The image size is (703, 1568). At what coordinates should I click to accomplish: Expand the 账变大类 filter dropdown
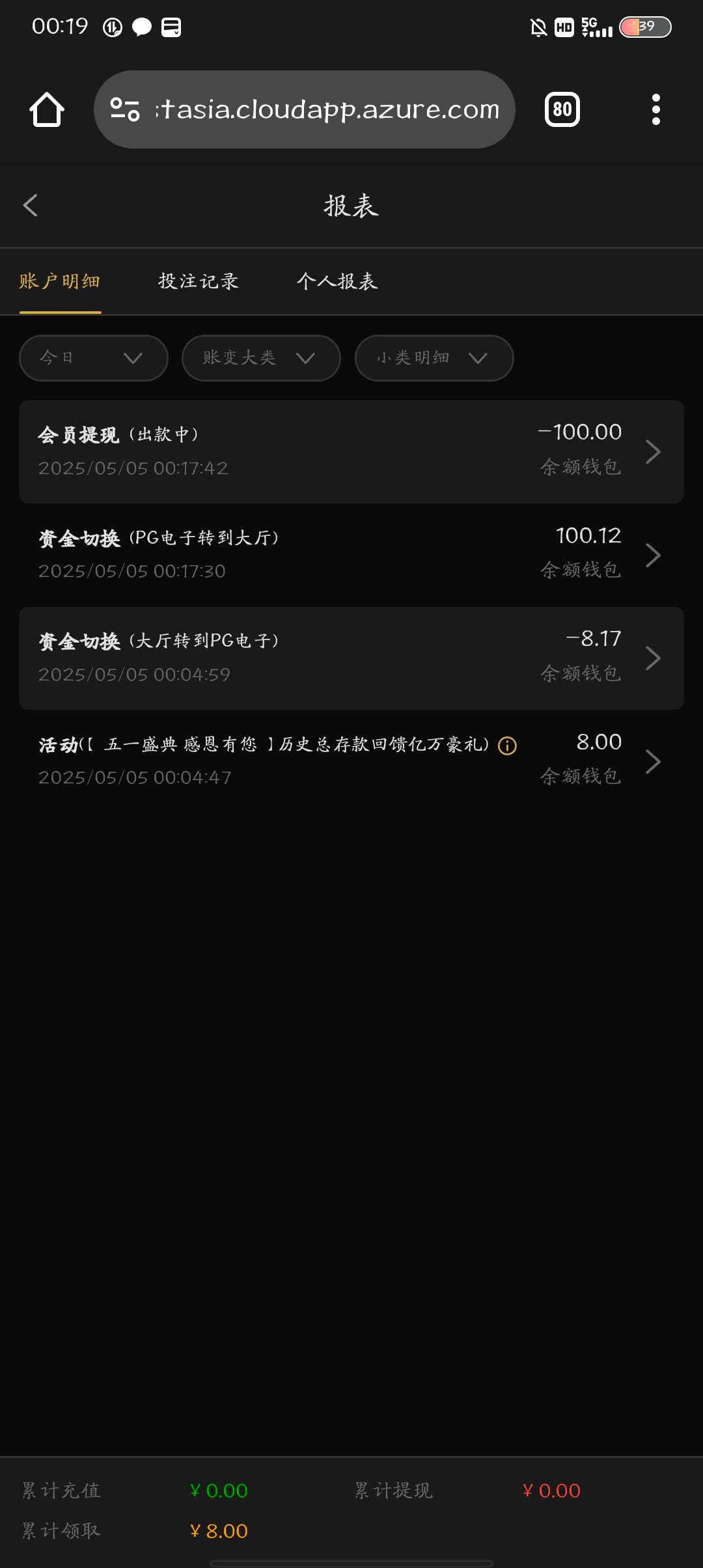pos(261,358)
